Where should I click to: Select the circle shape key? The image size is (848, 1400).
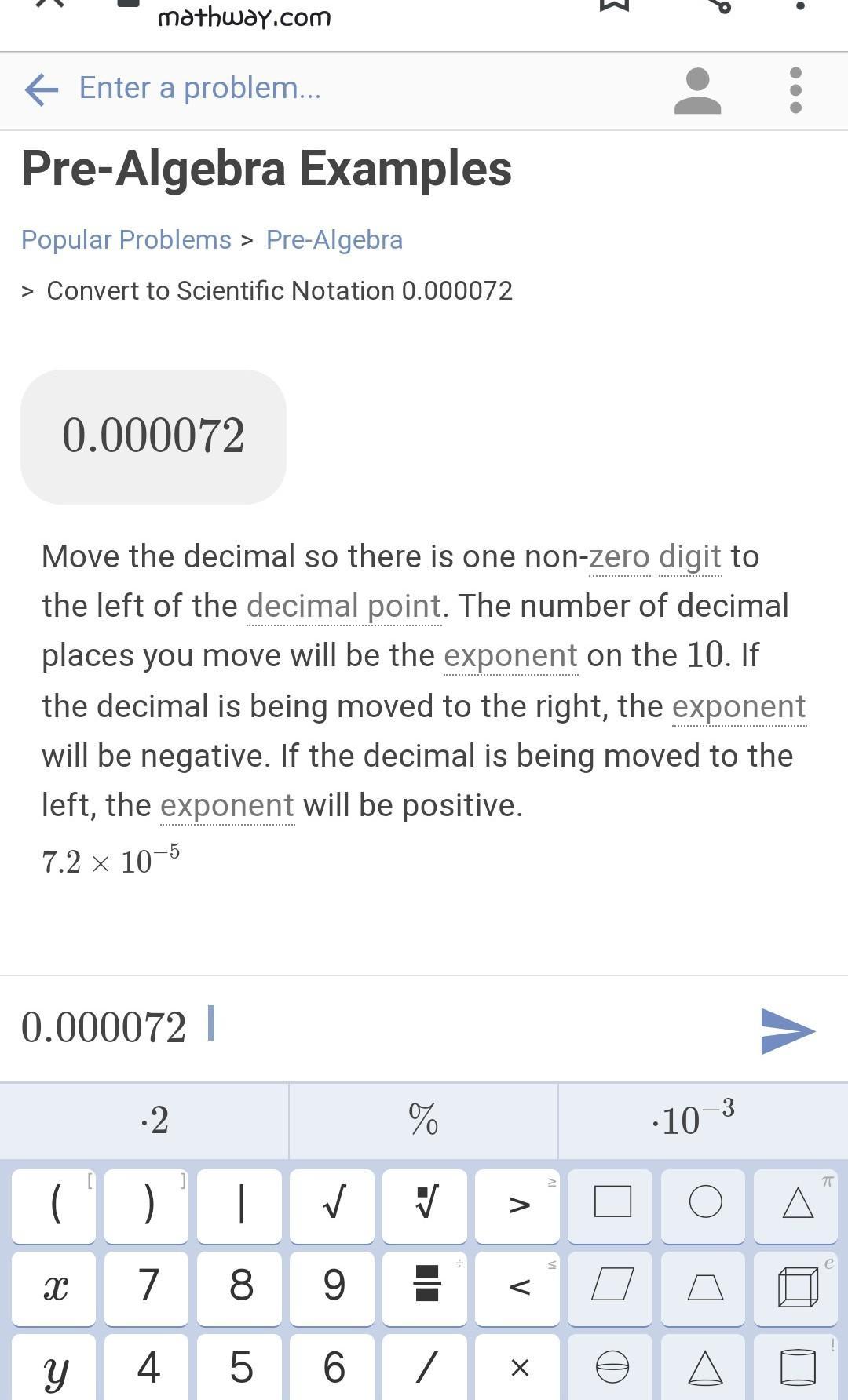coord(704,1204)
